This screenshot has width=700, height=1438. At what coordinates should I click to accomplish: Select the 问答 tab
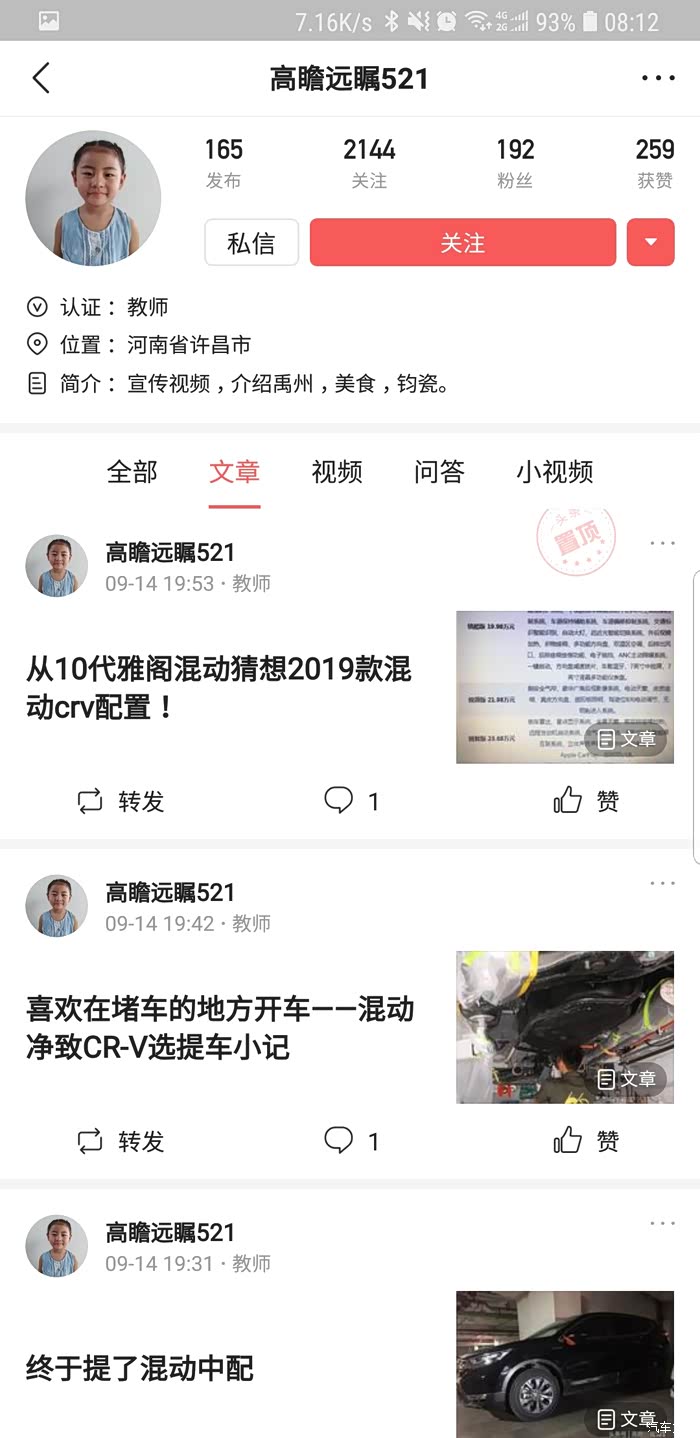tap(439, 472)
